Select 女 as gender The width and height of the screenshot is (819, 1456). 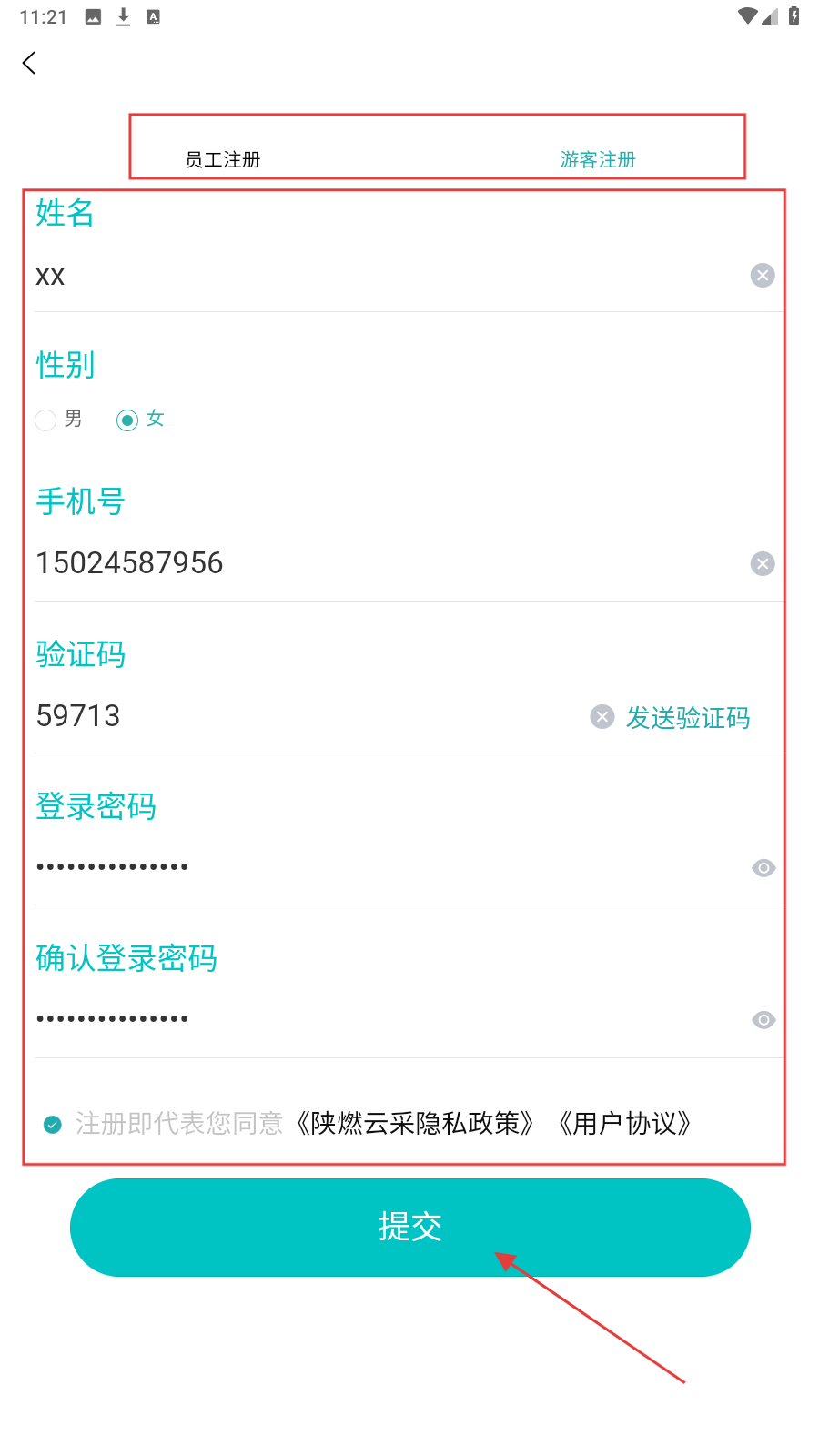pyautogui.click(x=127, y=420)
